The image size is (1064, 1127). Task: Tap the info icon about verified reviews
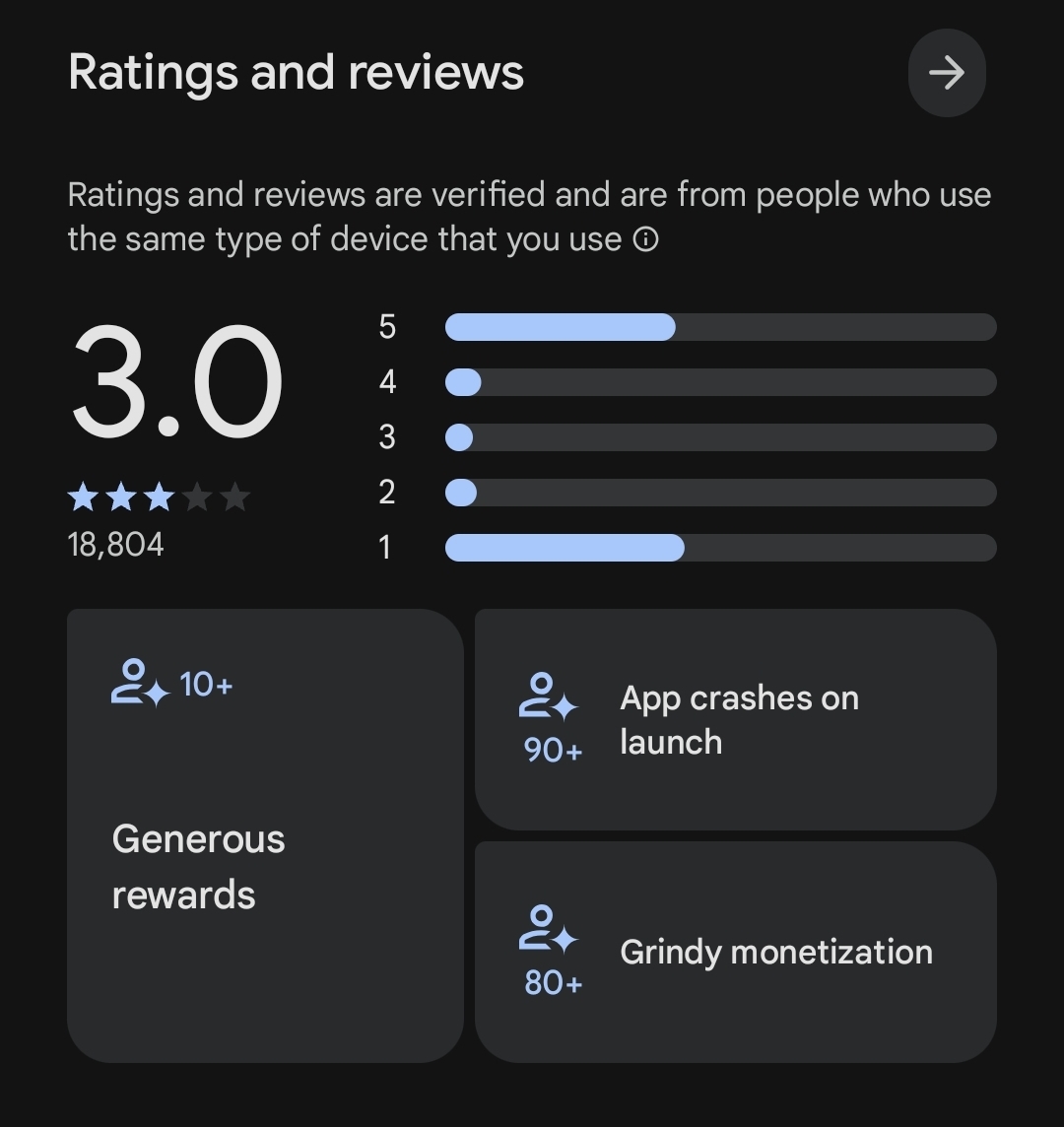pos(645,239)
